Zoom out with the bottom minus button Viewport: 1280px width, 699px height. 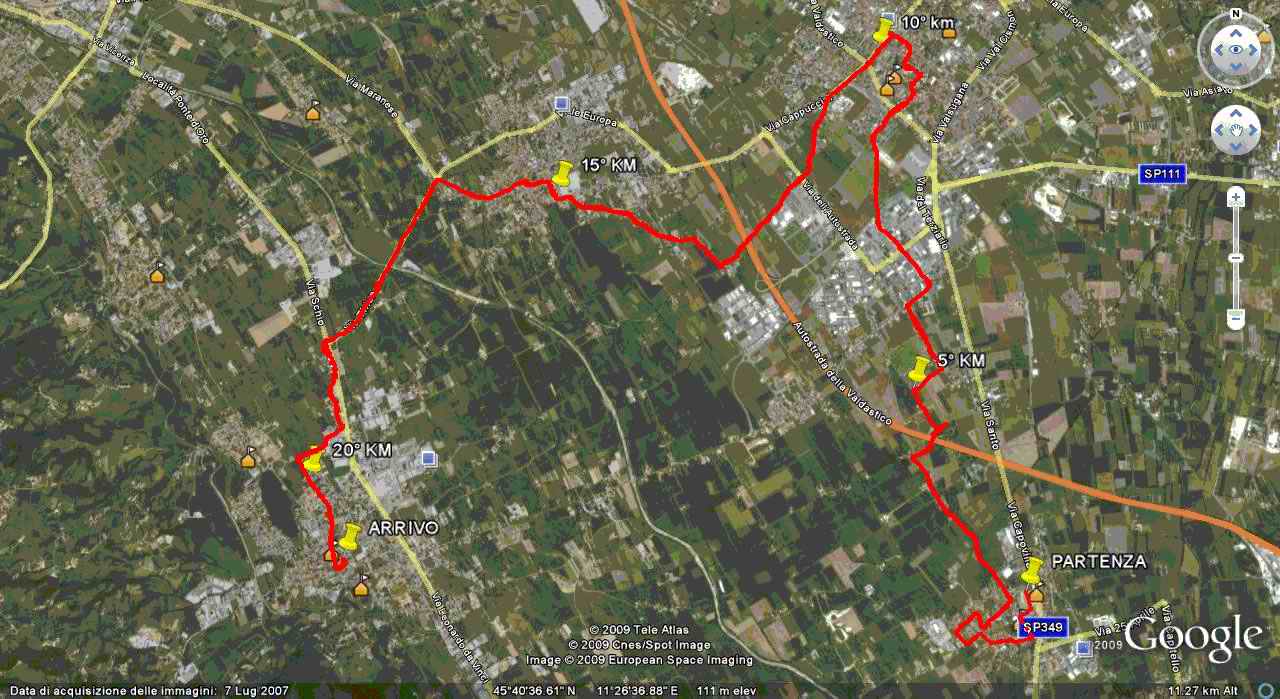[x=1236, y=320]
